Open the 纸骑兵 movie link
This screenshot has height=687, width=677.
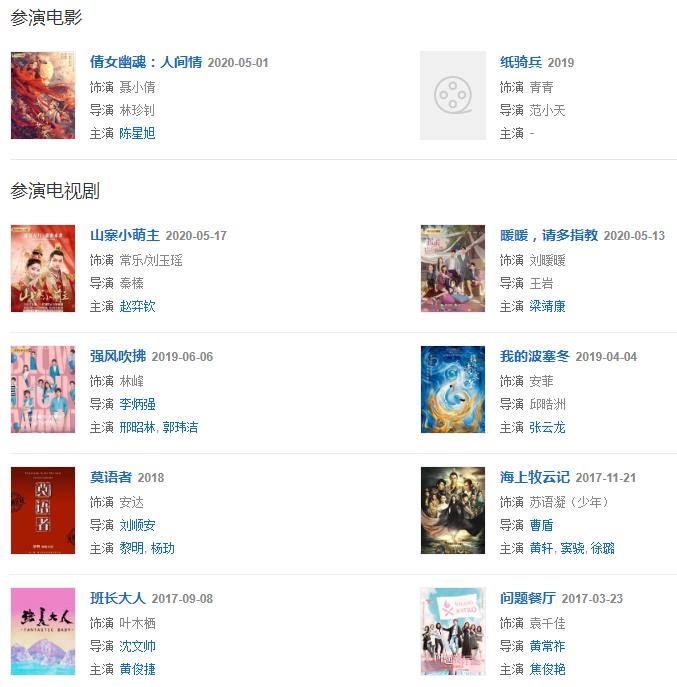520,62
